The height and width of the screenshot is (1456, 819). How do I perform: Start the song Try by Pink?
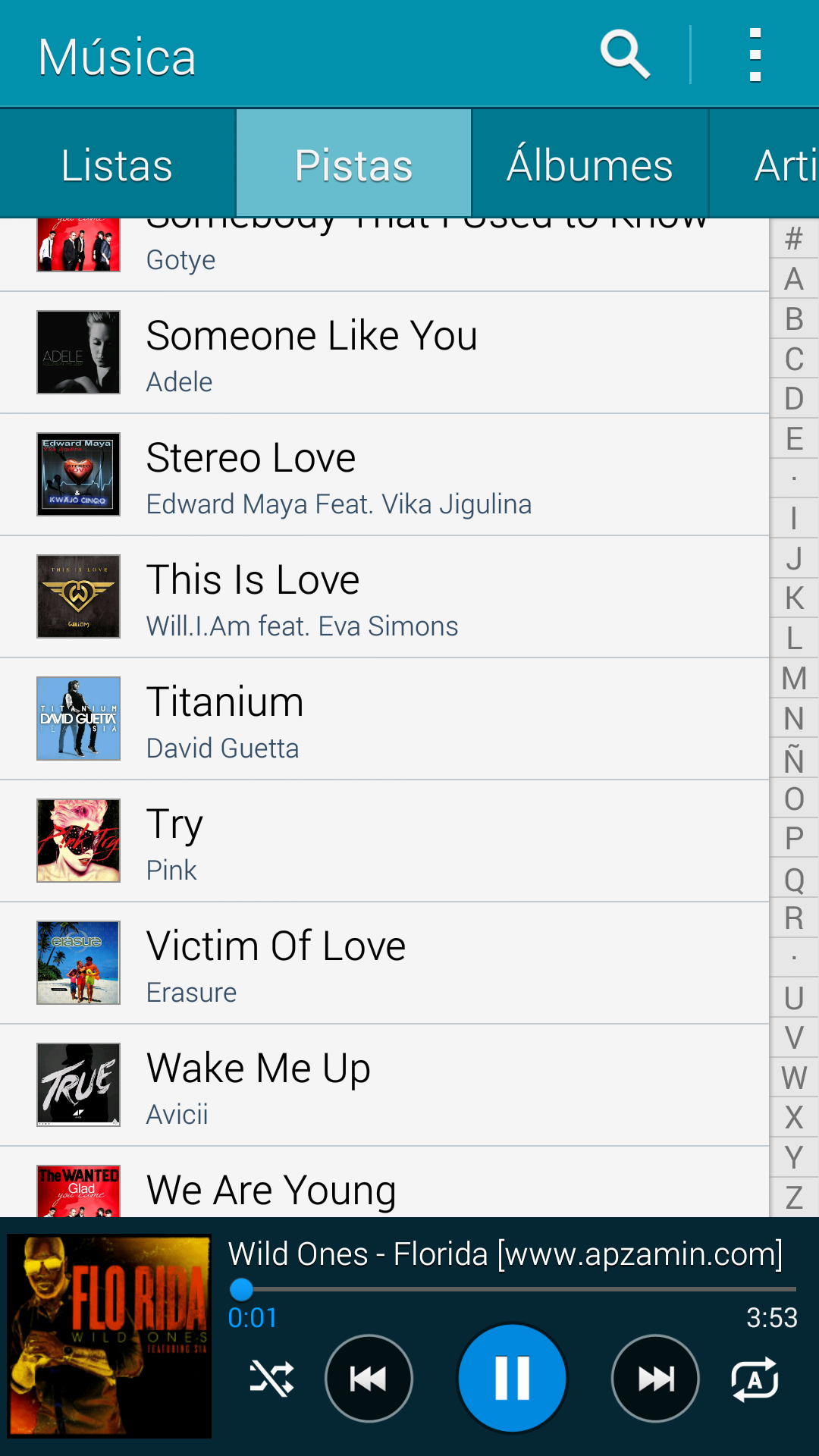click(x=379, y=842)
